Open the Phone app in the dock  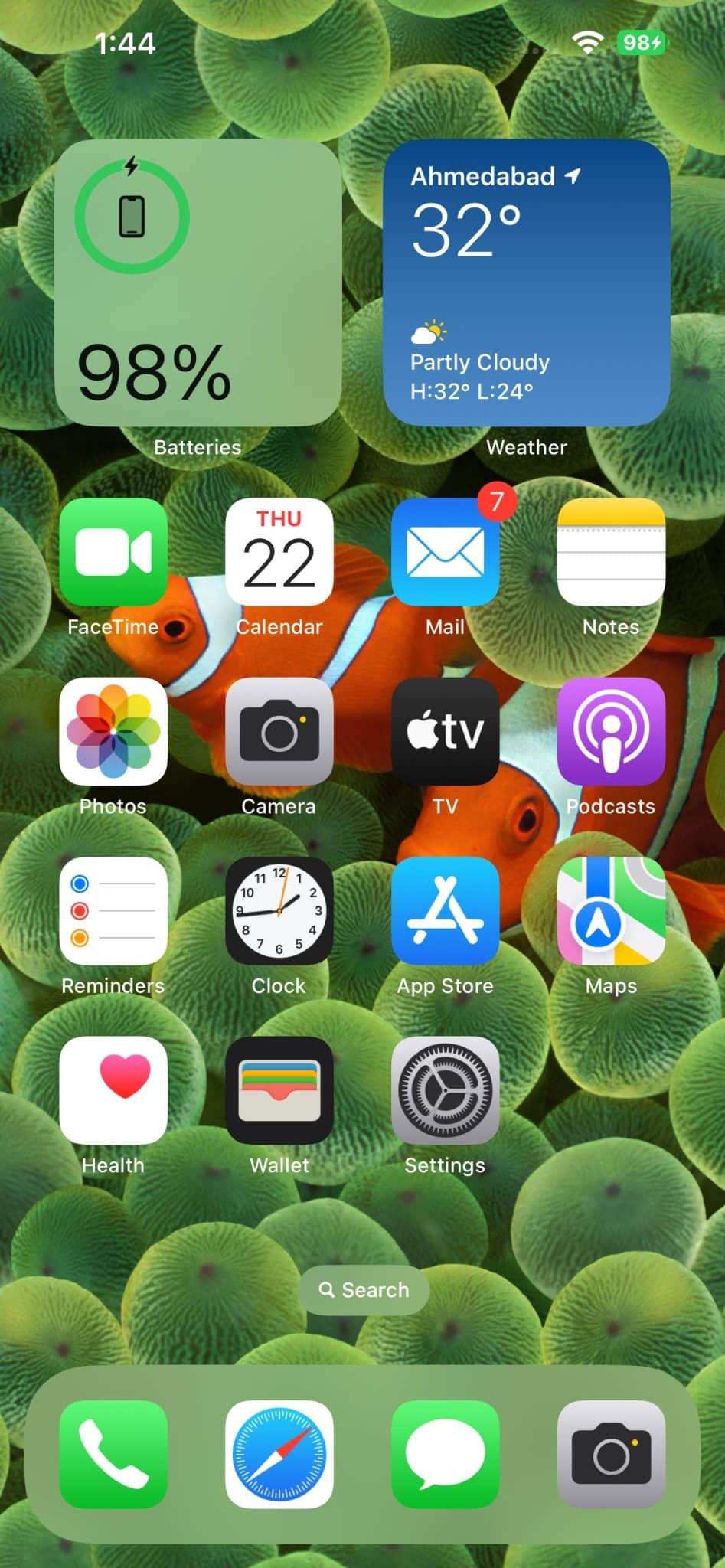[x=113, y=1454]
